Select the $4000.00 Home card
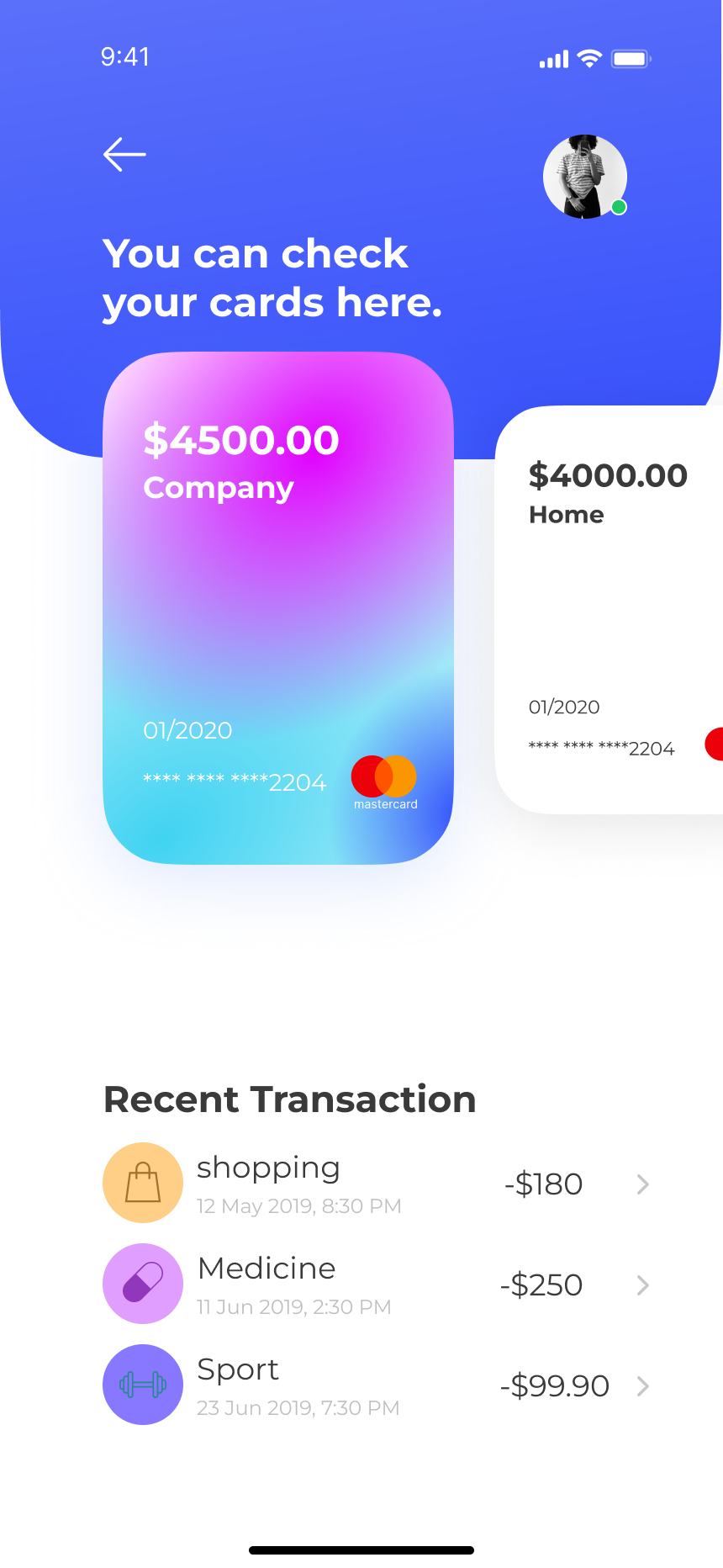Viewport: 723px width, 1568px height. 609,609
